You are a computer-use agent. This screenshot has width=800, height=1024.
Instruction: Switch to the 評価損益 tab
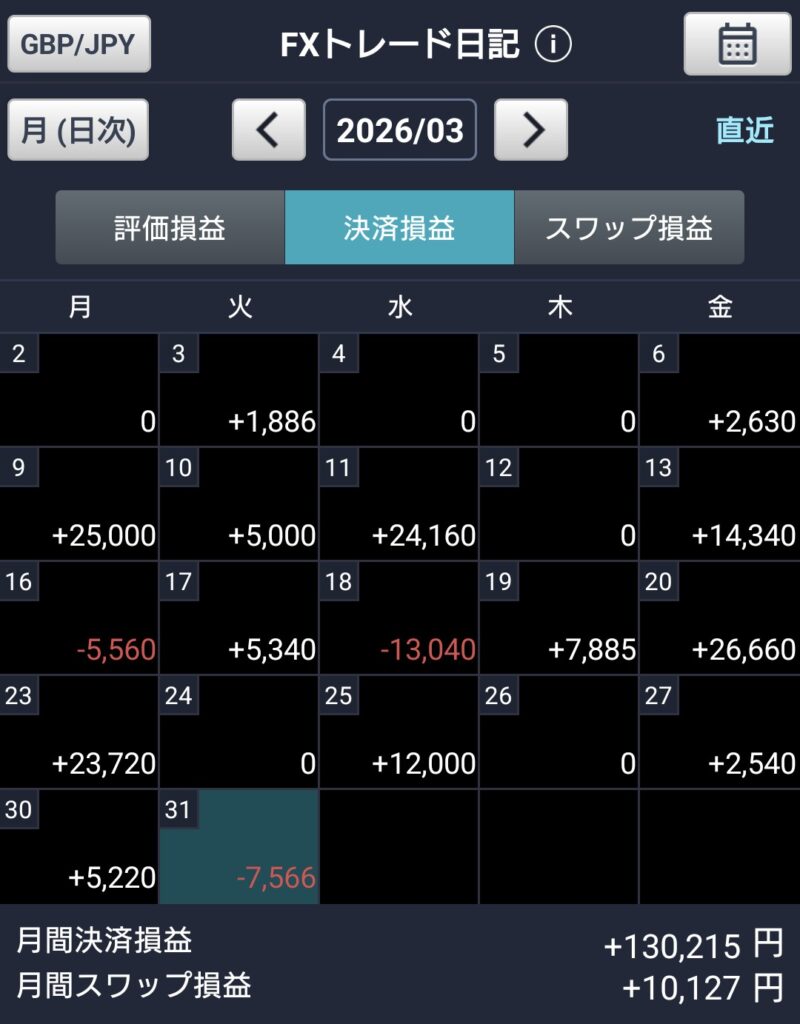coord(170,228)
